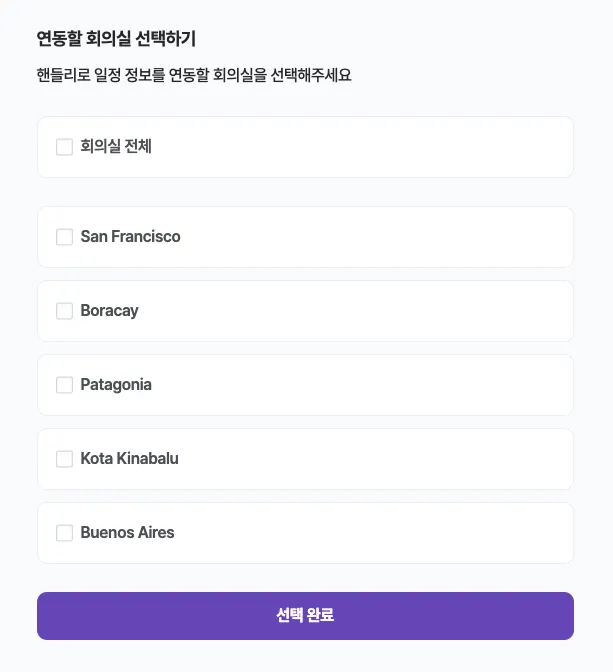This screenshot has width=613, height=672.
Task: Select the Buenos Aires room
Action: pos(65,533)
